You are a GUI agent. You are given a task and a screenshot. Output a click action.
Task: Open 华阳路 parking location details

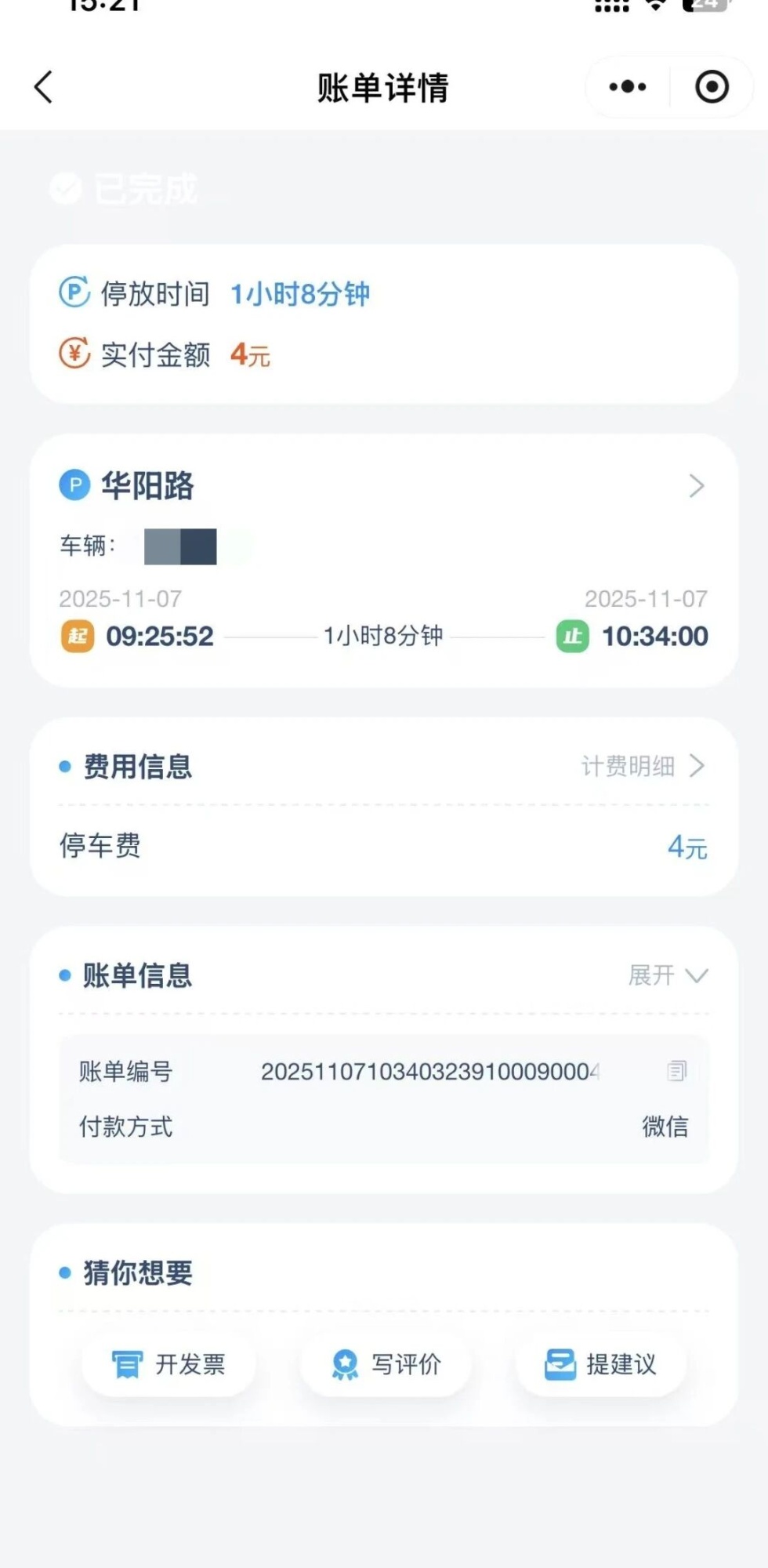696,486
